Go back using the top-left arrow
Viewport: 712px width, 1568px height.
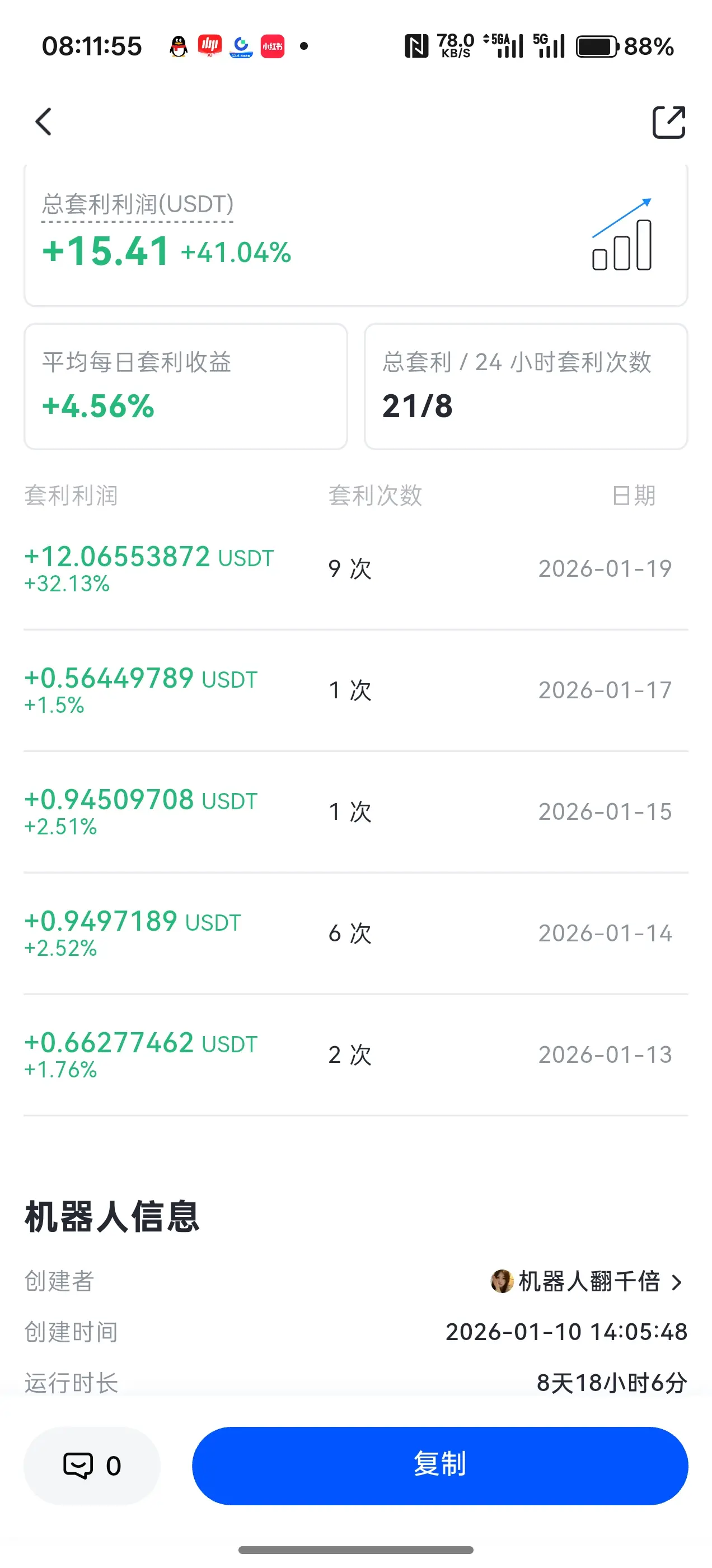pos(44,122)
